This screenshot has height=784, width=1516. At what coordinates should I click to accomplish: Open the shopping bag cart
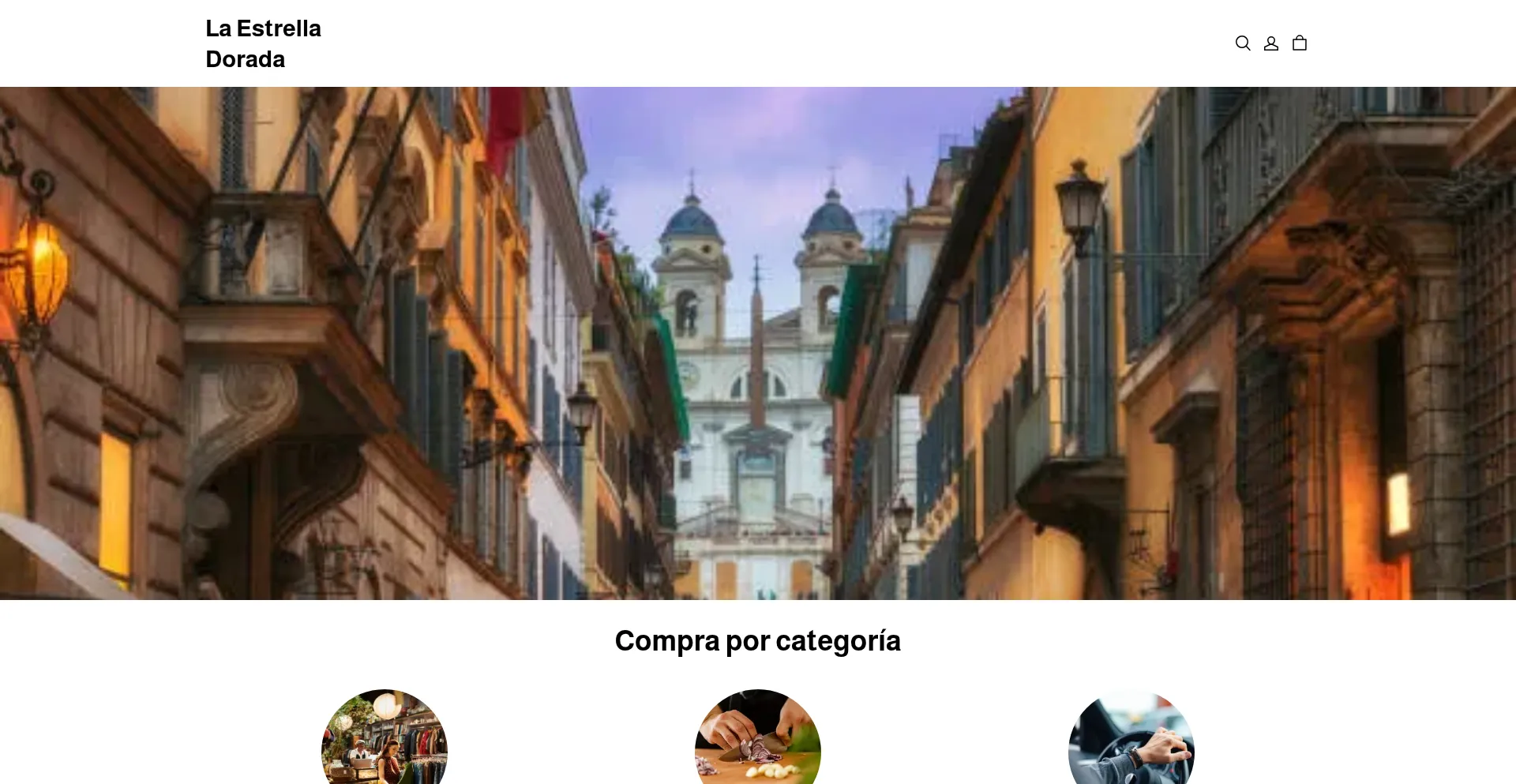[1300, 43]
